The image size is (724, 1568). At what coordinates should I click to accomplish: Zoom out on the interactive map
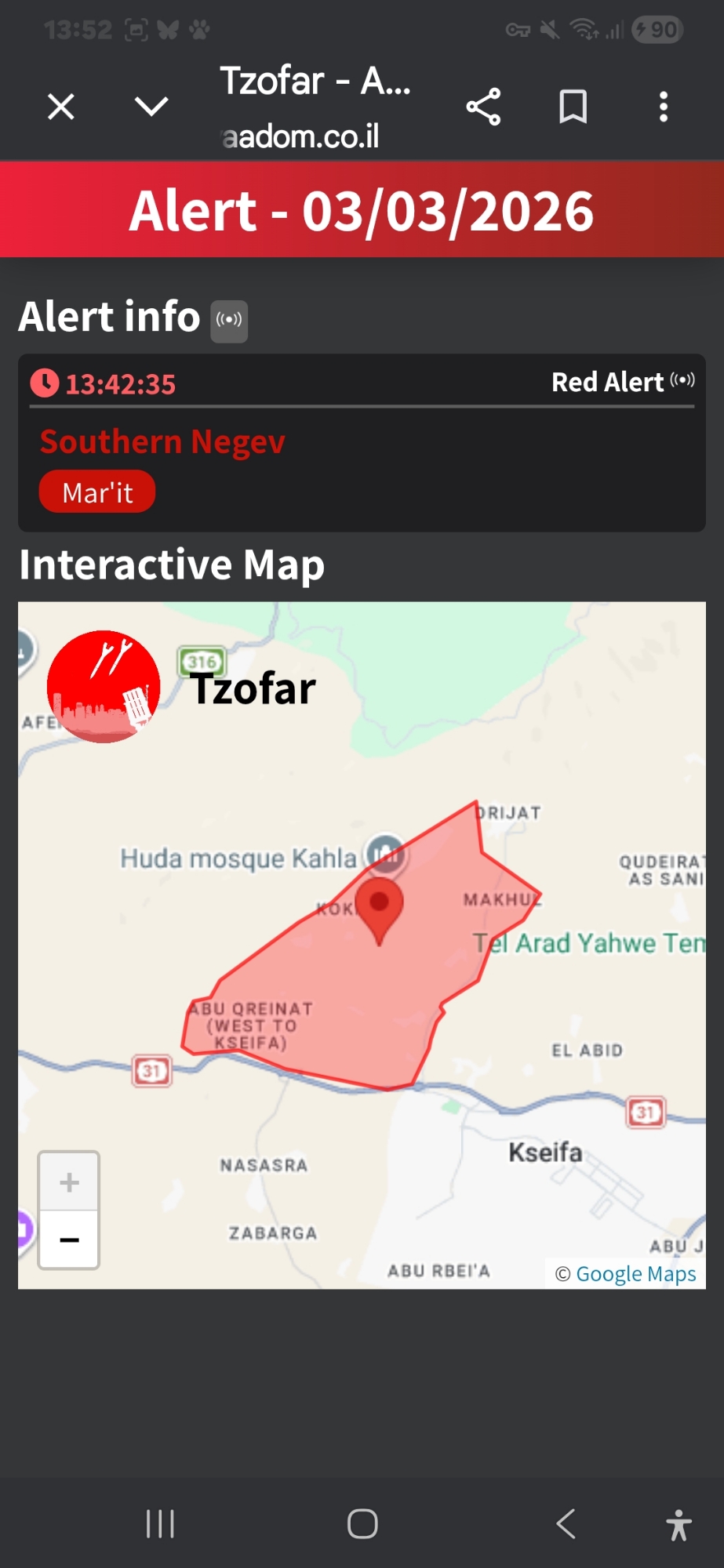[x=69, y=1240]
